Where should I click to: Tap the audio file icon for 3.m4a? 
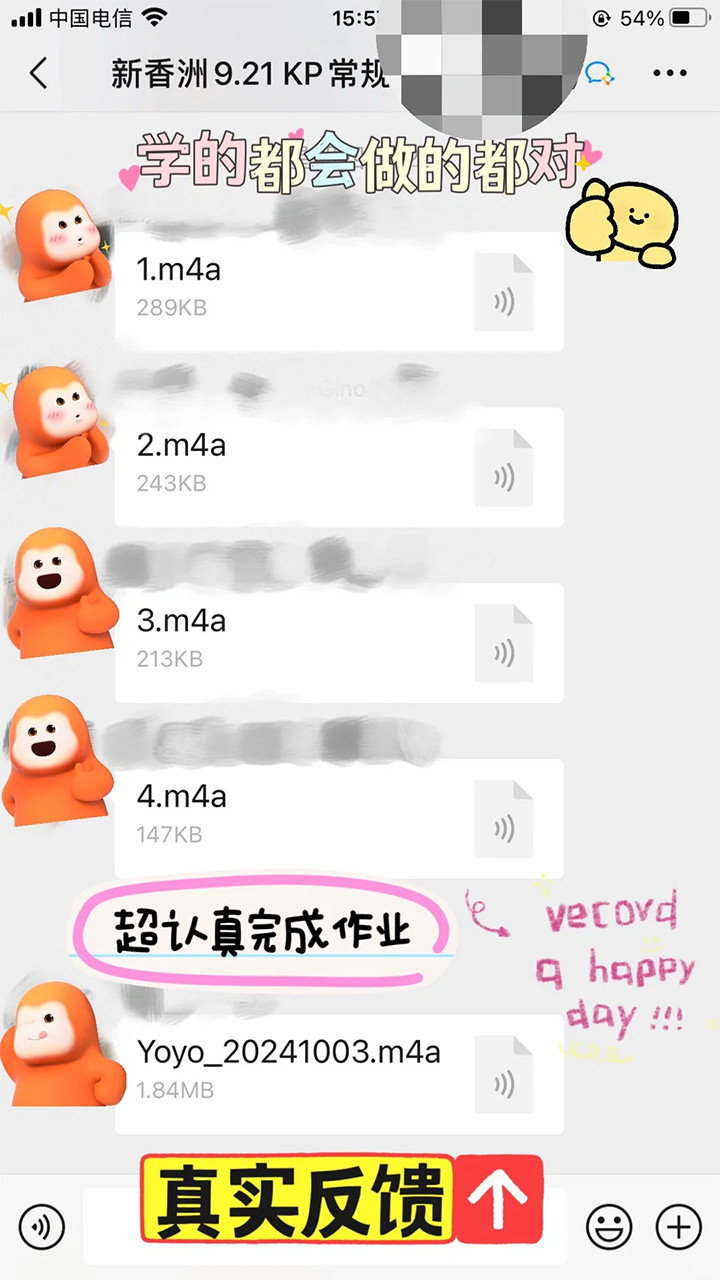tap(503, 644)
